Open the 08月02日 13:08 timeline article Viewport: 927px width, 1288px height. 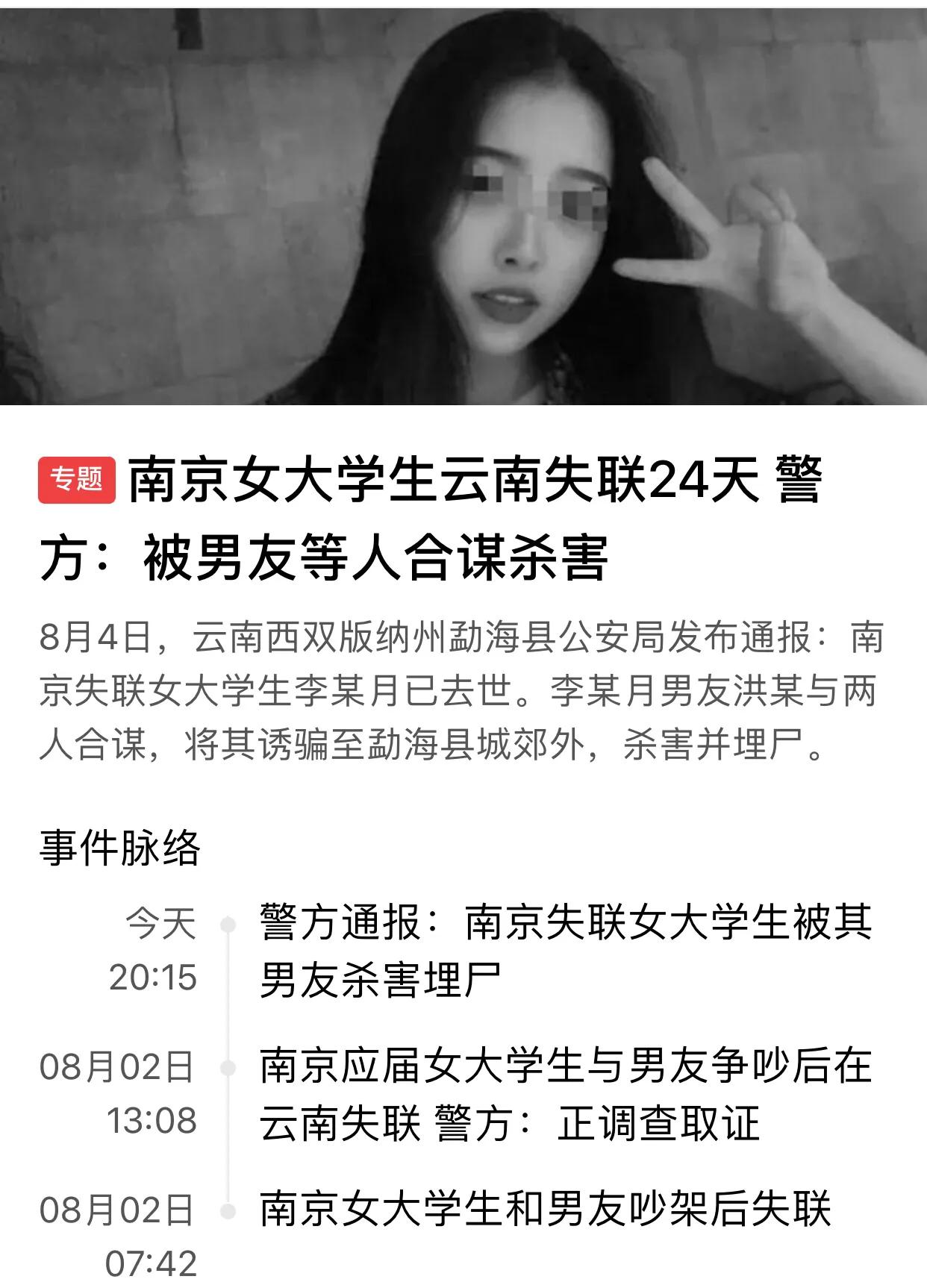pyautogui.click(x=565, y=1094)
